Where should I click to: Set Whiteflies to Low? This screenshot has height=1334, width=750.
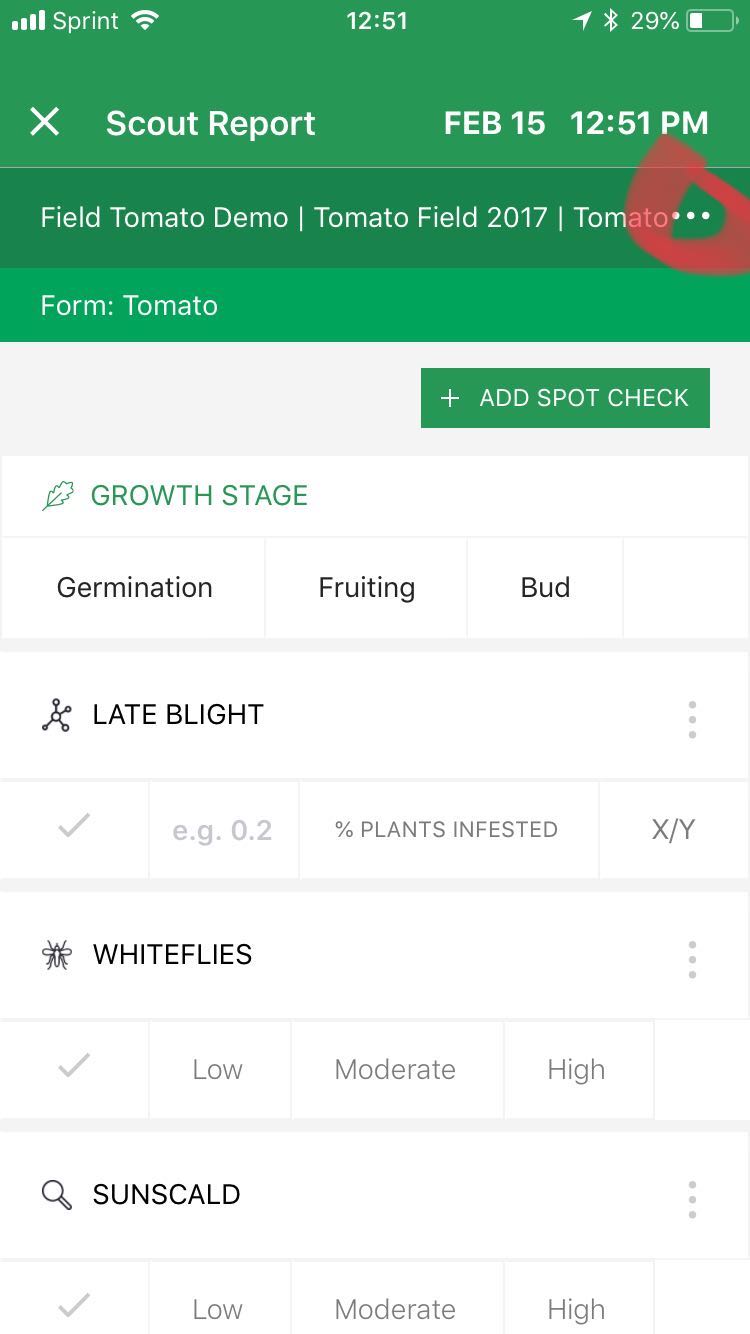click(219, 1069)
